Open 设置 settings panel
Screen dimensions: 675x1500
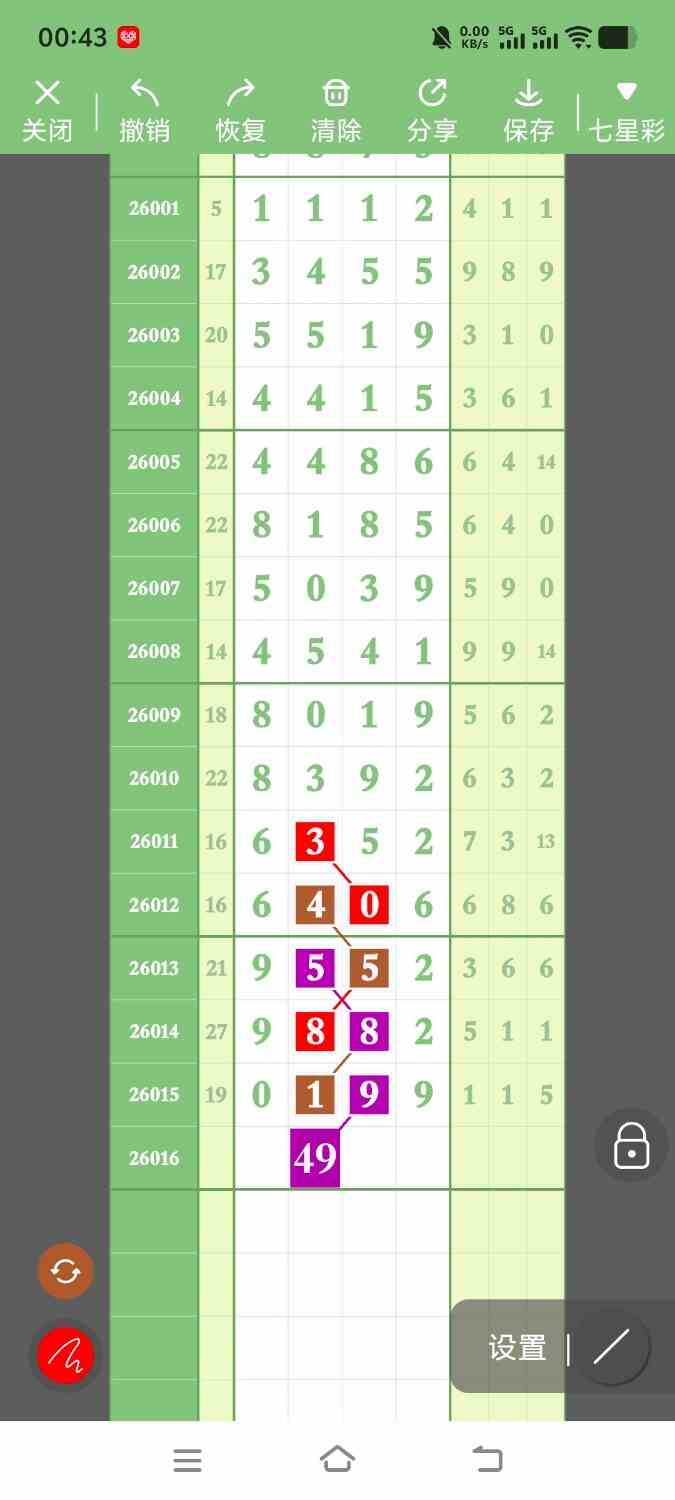click(x=517, y=1348)
